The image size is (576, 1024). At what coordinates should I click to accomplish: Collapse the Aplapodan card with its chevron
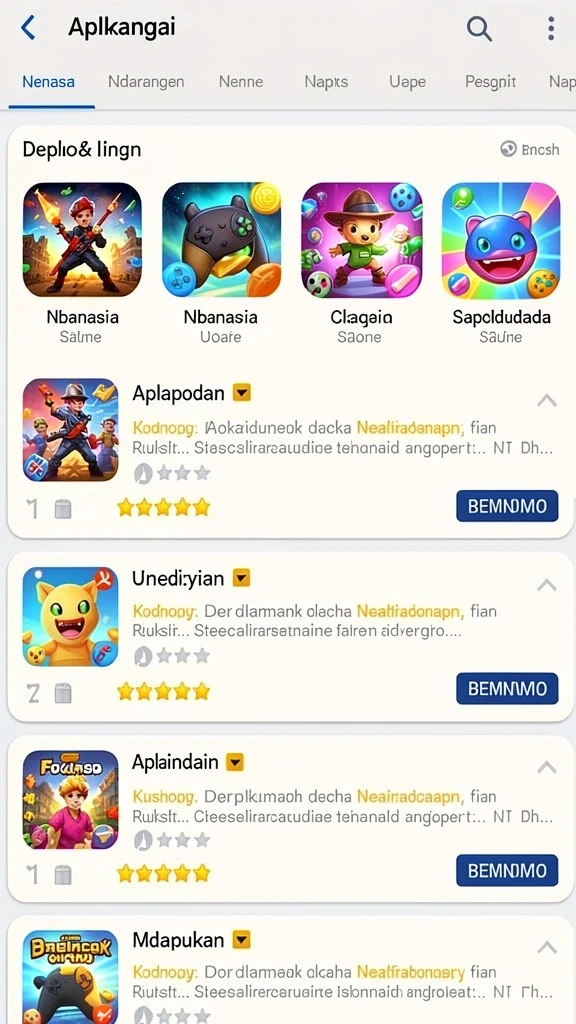coord(547,400)
